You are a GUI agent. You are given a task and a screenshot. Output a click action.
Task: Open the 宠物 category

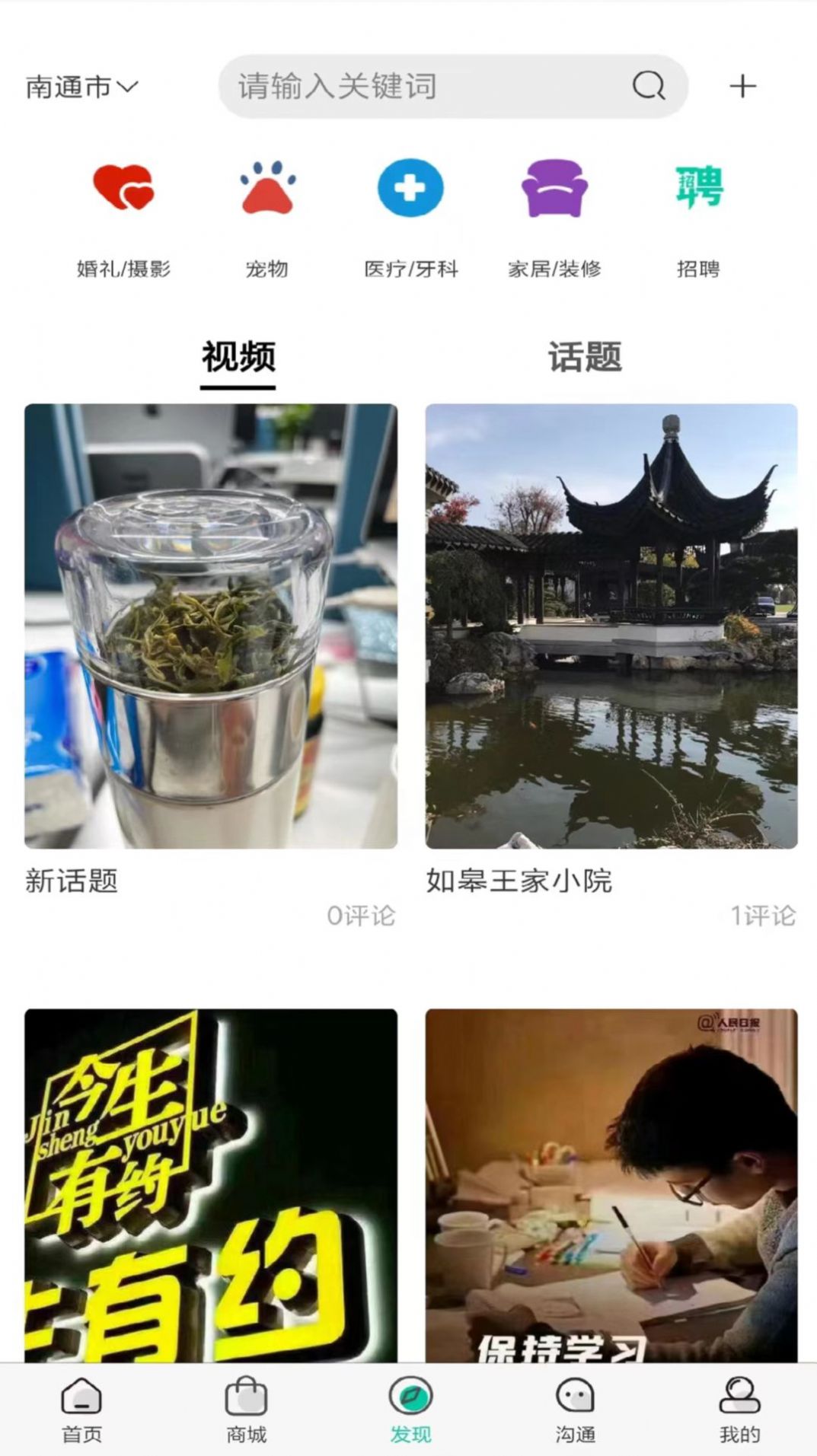coord(267,215)
